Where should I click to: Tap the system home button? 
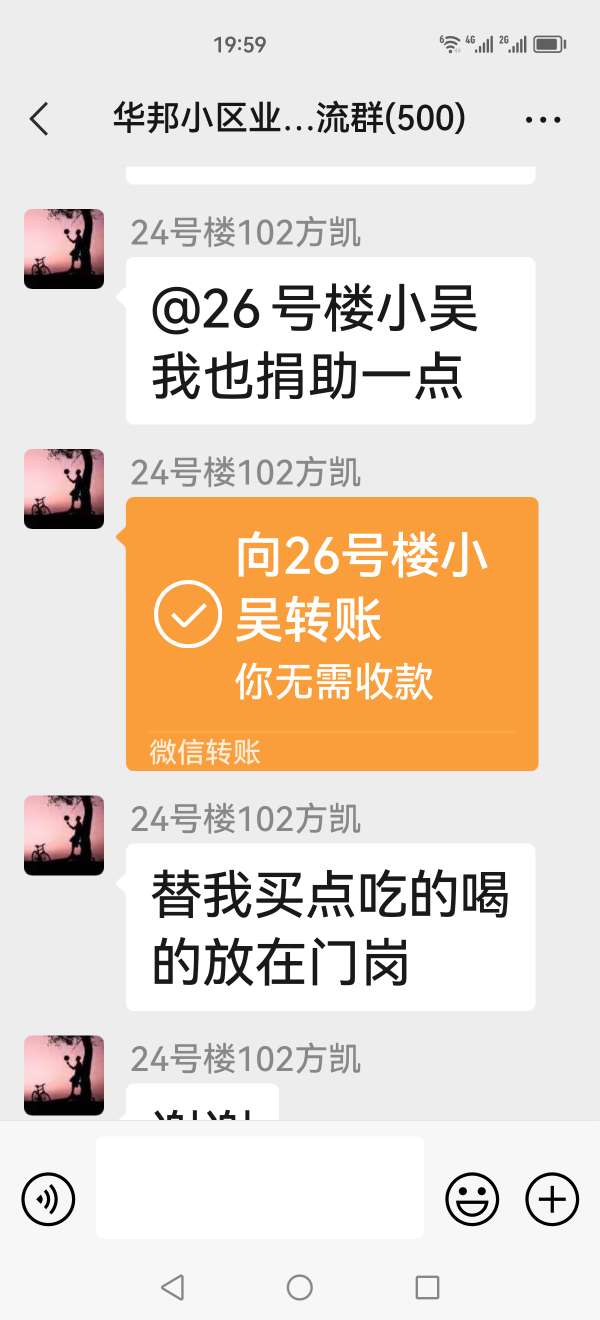tap(300, 1287)
